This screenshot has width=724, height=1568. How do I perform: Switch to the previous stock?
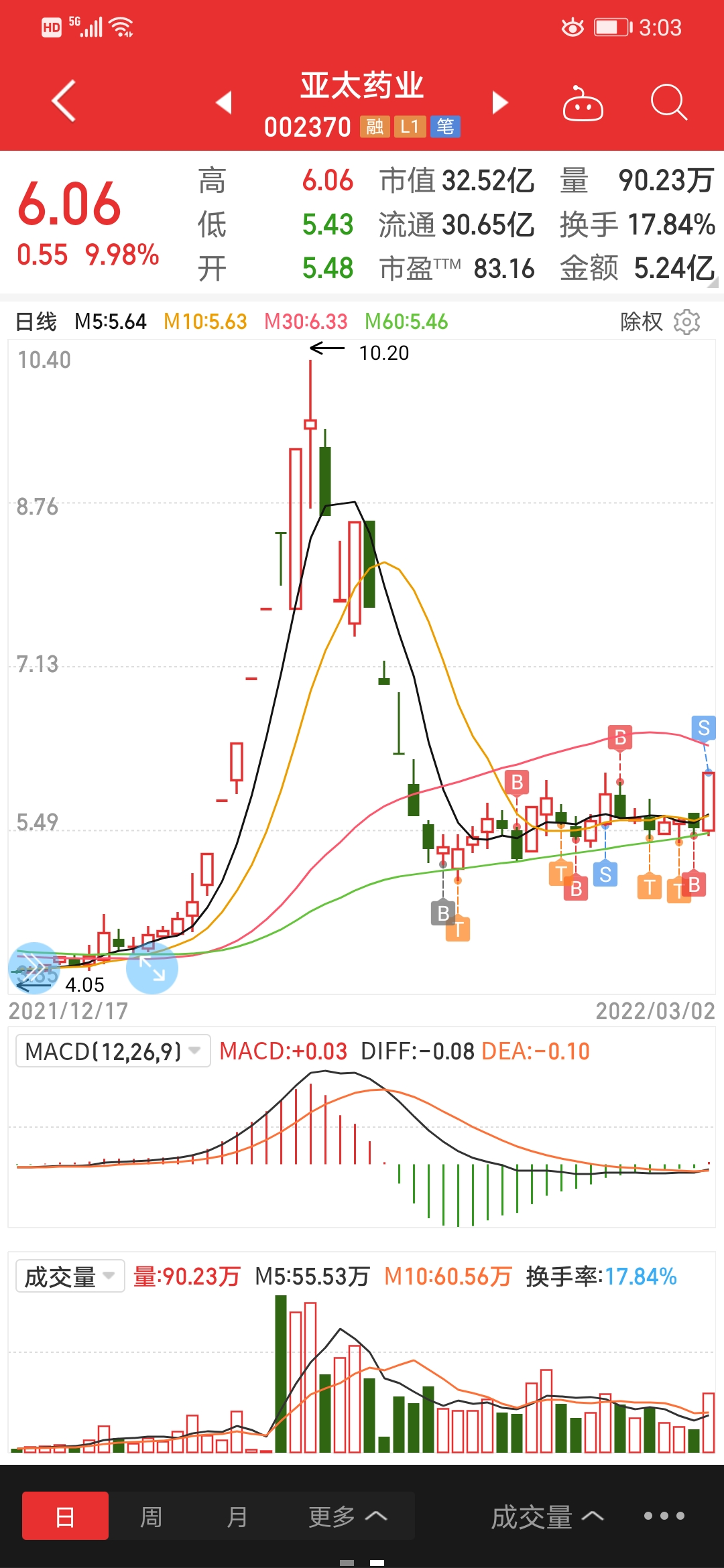click(224, 103)
